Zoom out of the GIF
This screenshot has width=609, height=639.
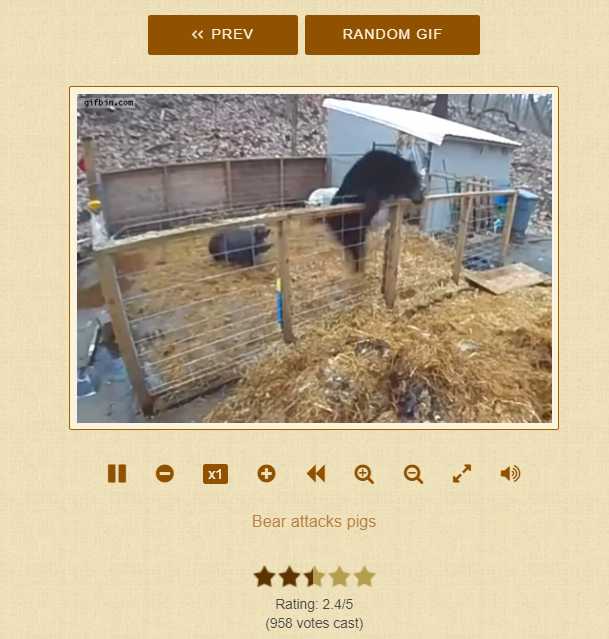413,474
